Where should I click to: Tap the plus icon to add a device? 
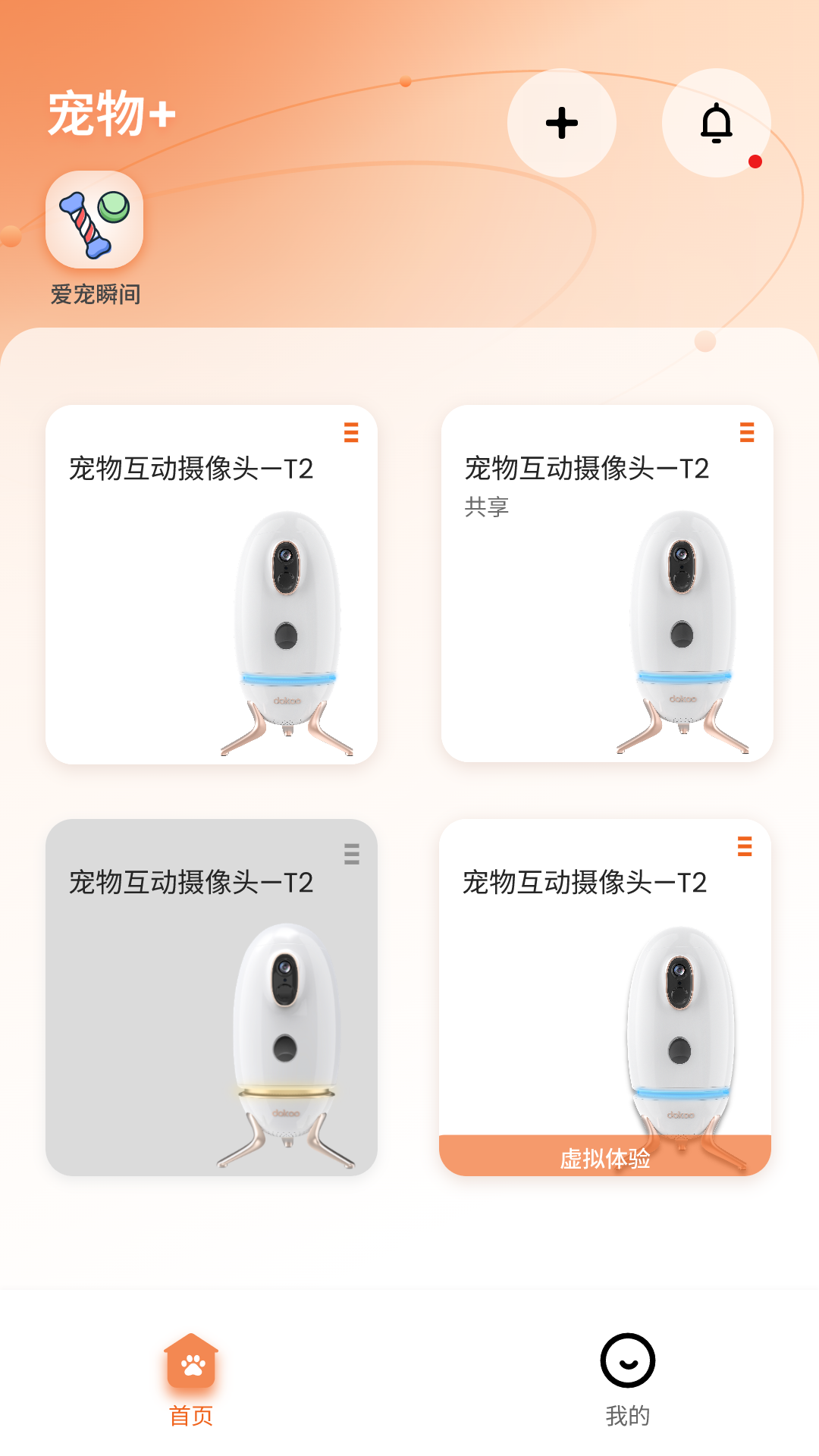click(561, 123)
